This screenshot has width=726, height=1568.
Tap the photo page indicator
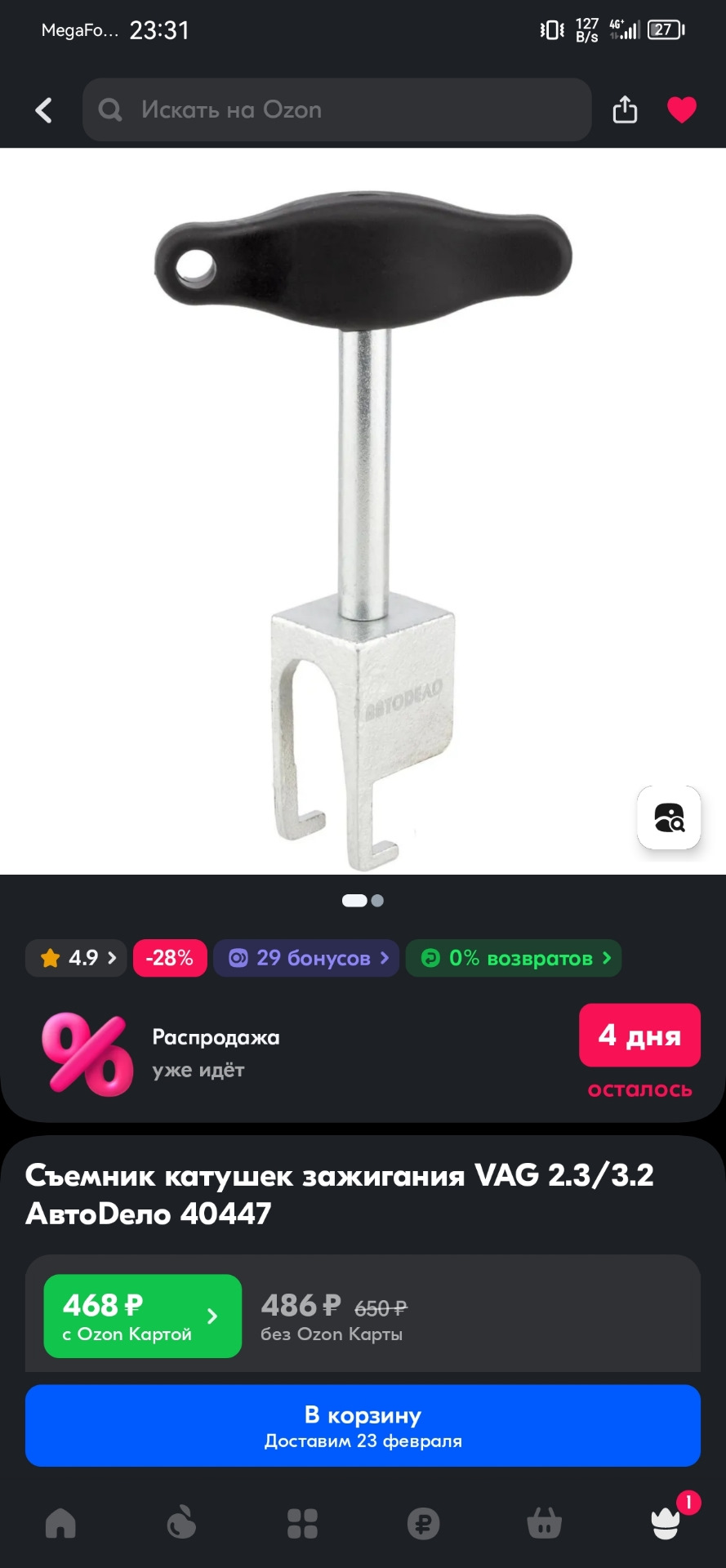[x=363, y=901]
